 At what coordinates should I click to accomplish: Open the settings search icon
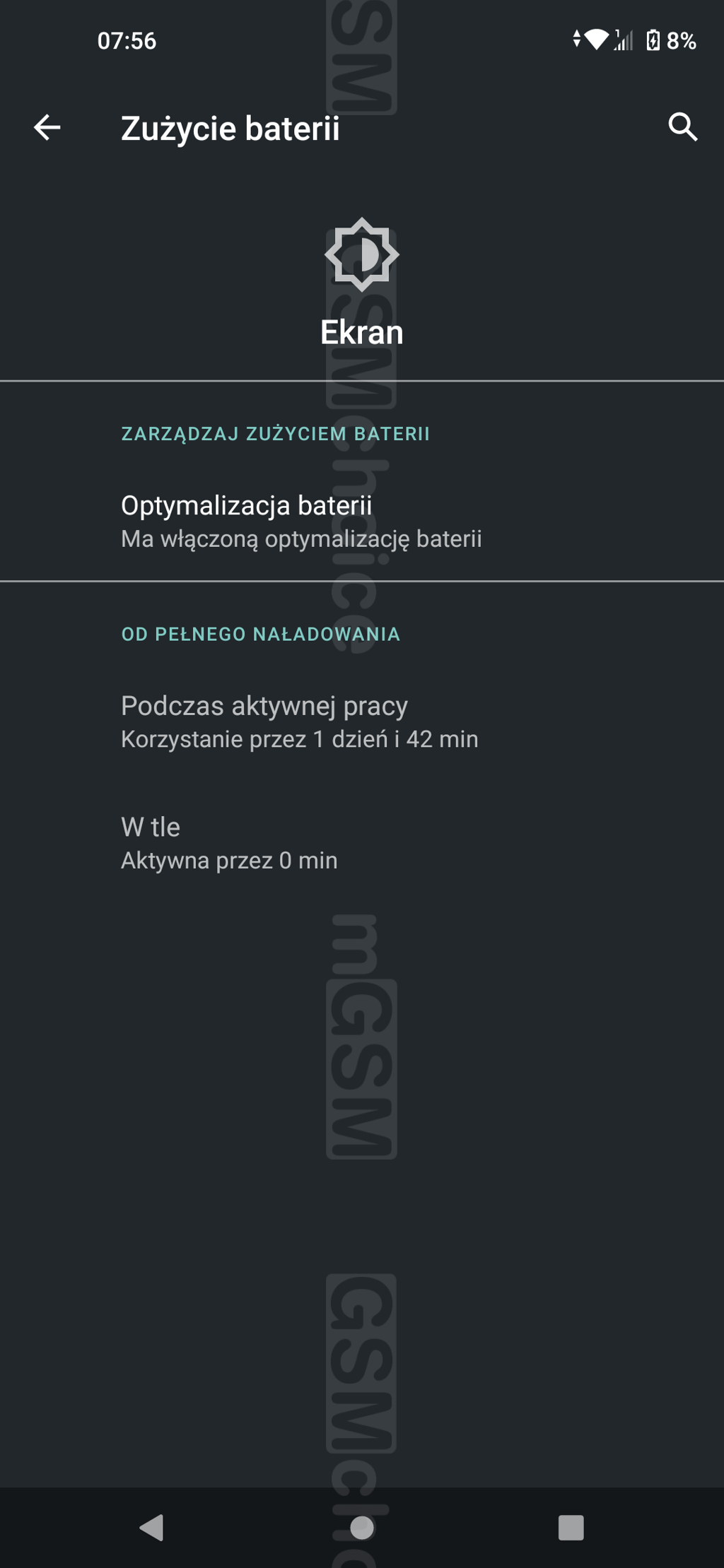pos(683,127)
